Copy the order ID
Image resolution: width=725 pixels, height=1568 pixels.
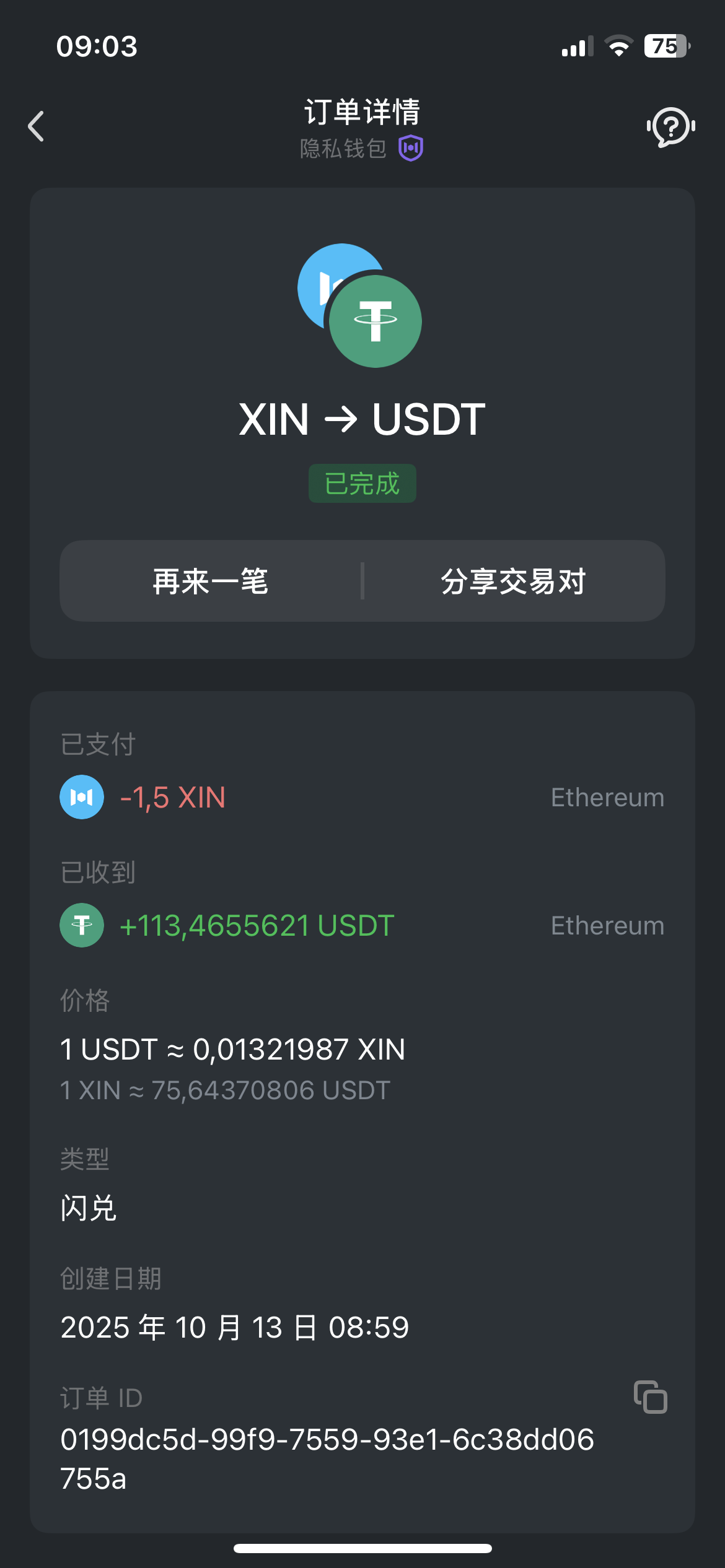[x=651, y=1397]
